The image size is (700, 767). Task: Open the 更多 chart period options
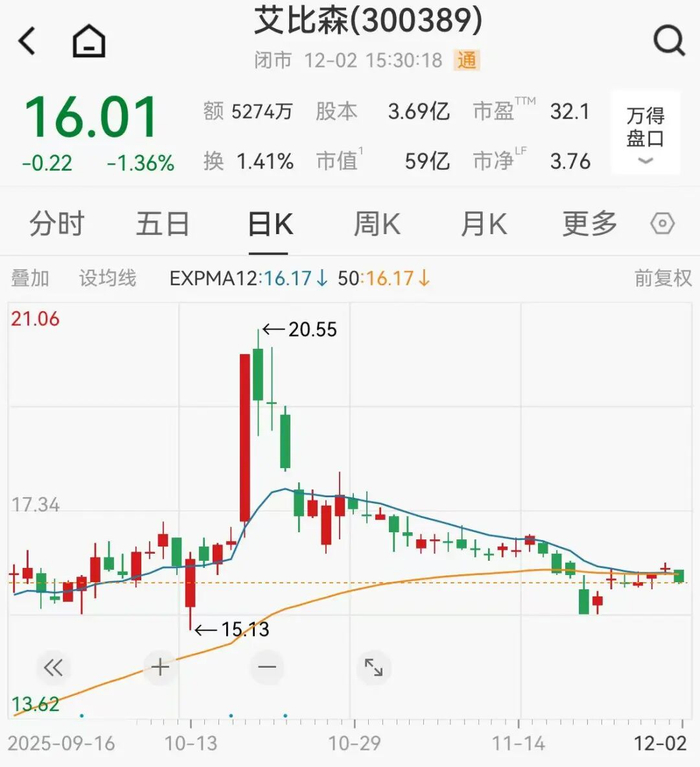[589, 224]
